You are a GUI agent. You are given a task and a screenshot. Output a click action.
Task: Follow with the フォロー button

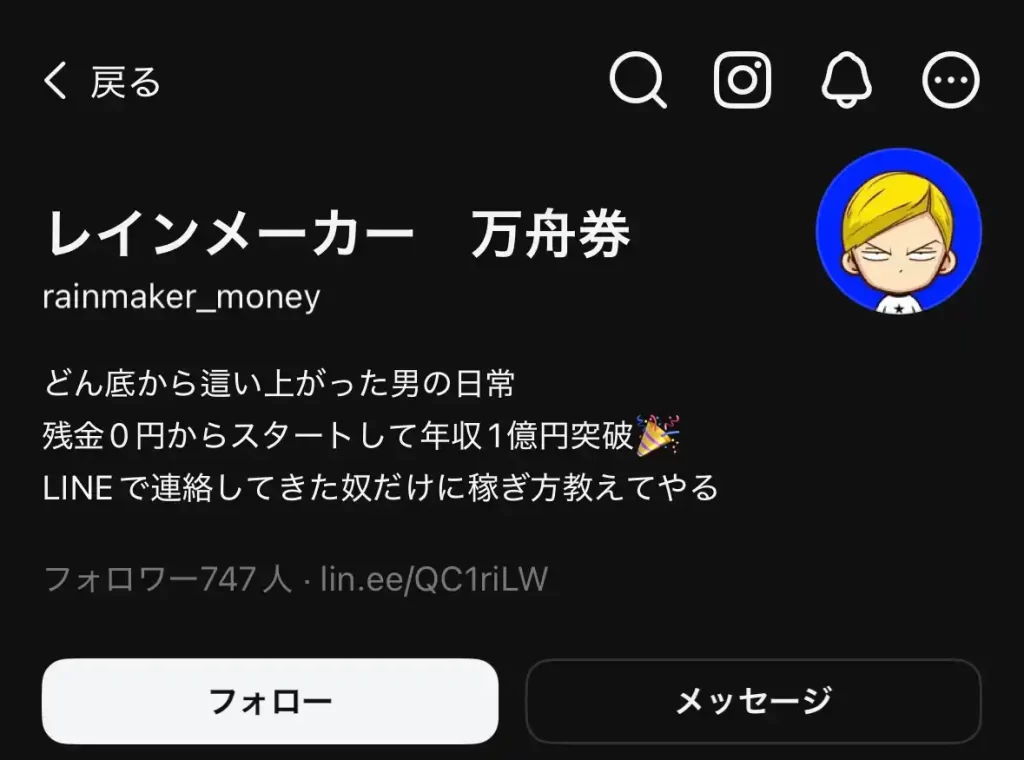coord(270,701)
